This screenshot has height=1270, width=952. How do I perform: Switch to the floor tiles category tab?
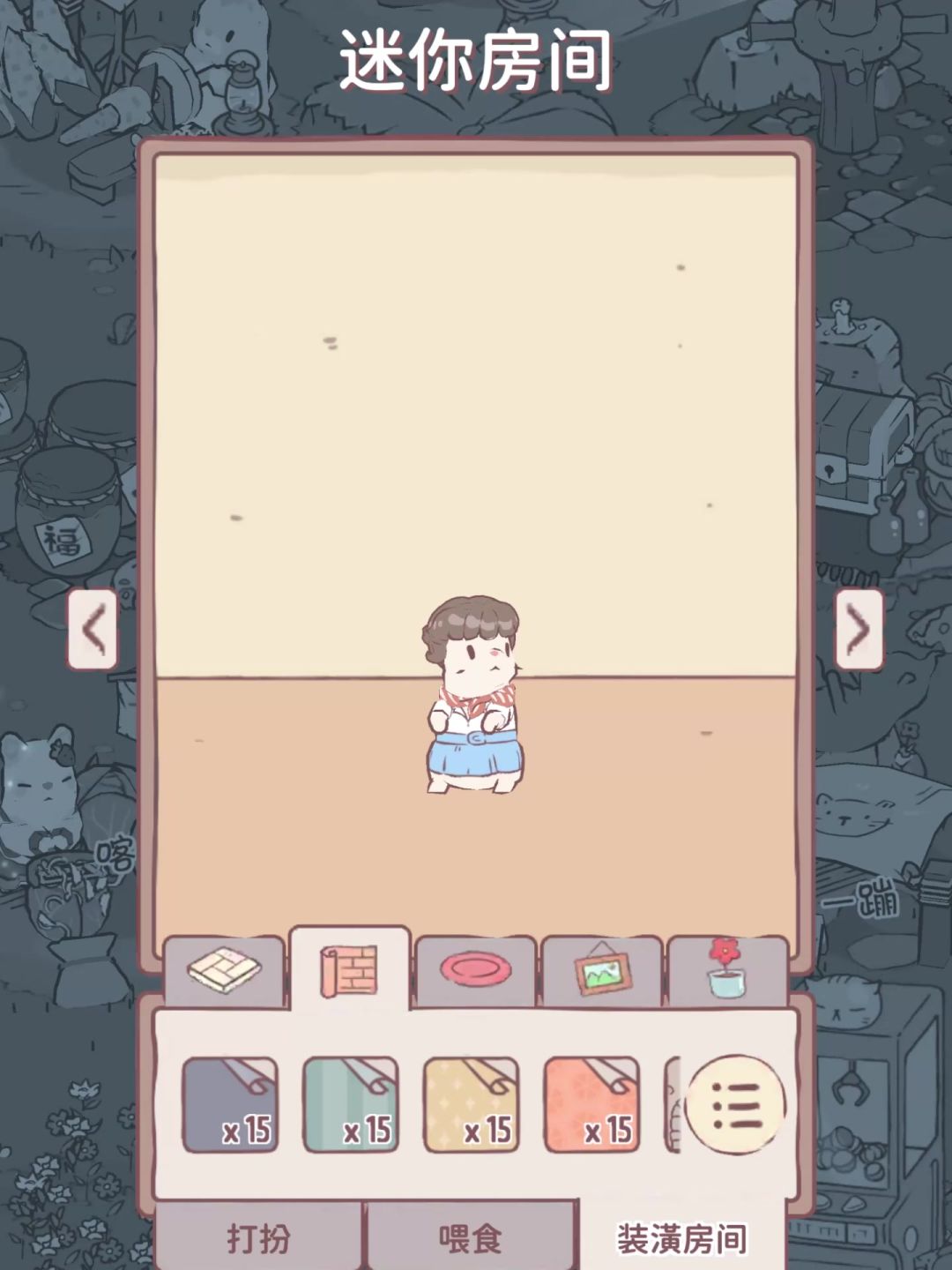pos(224,972)
